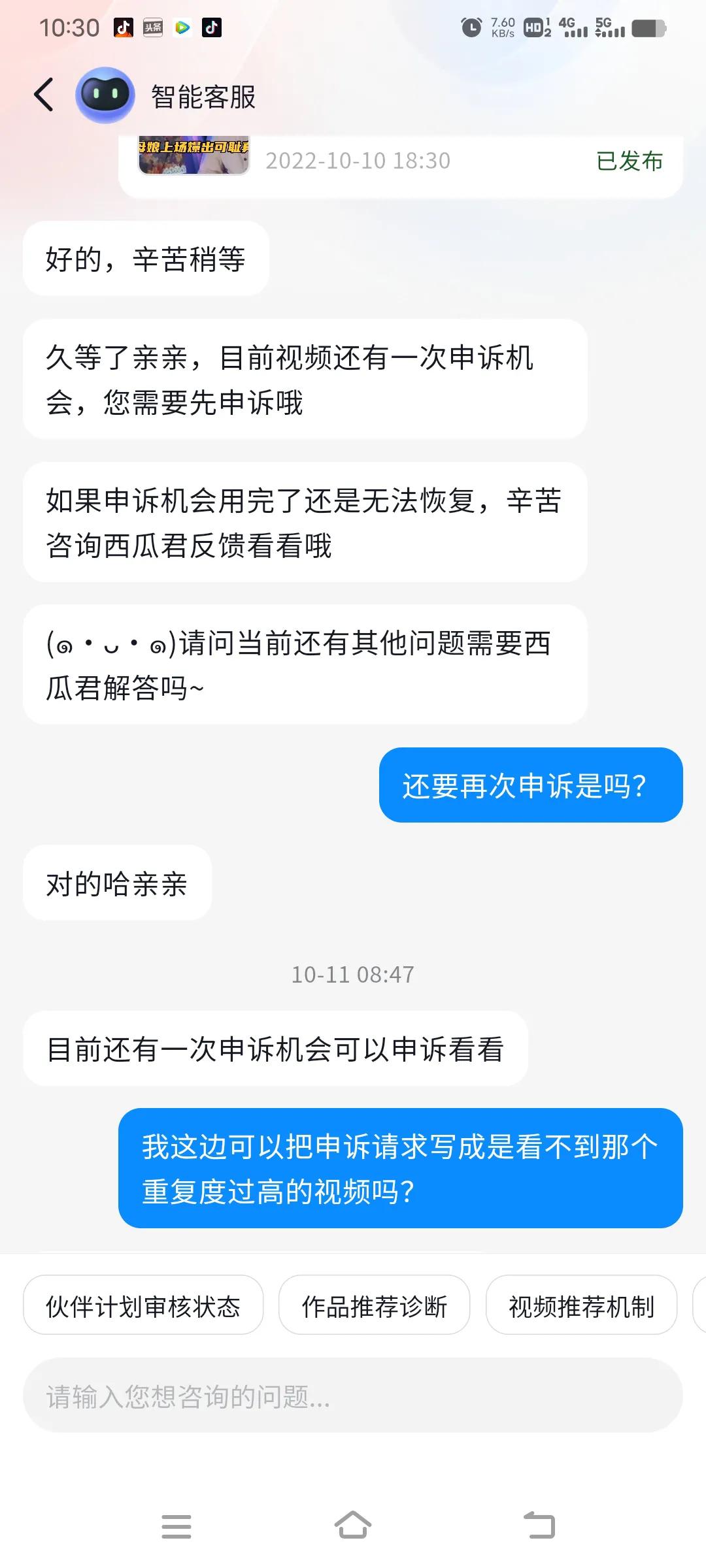Tap the Tencent Video icon in status bar
Viewport: 706px width, 1568px height.
pos(181,27)
